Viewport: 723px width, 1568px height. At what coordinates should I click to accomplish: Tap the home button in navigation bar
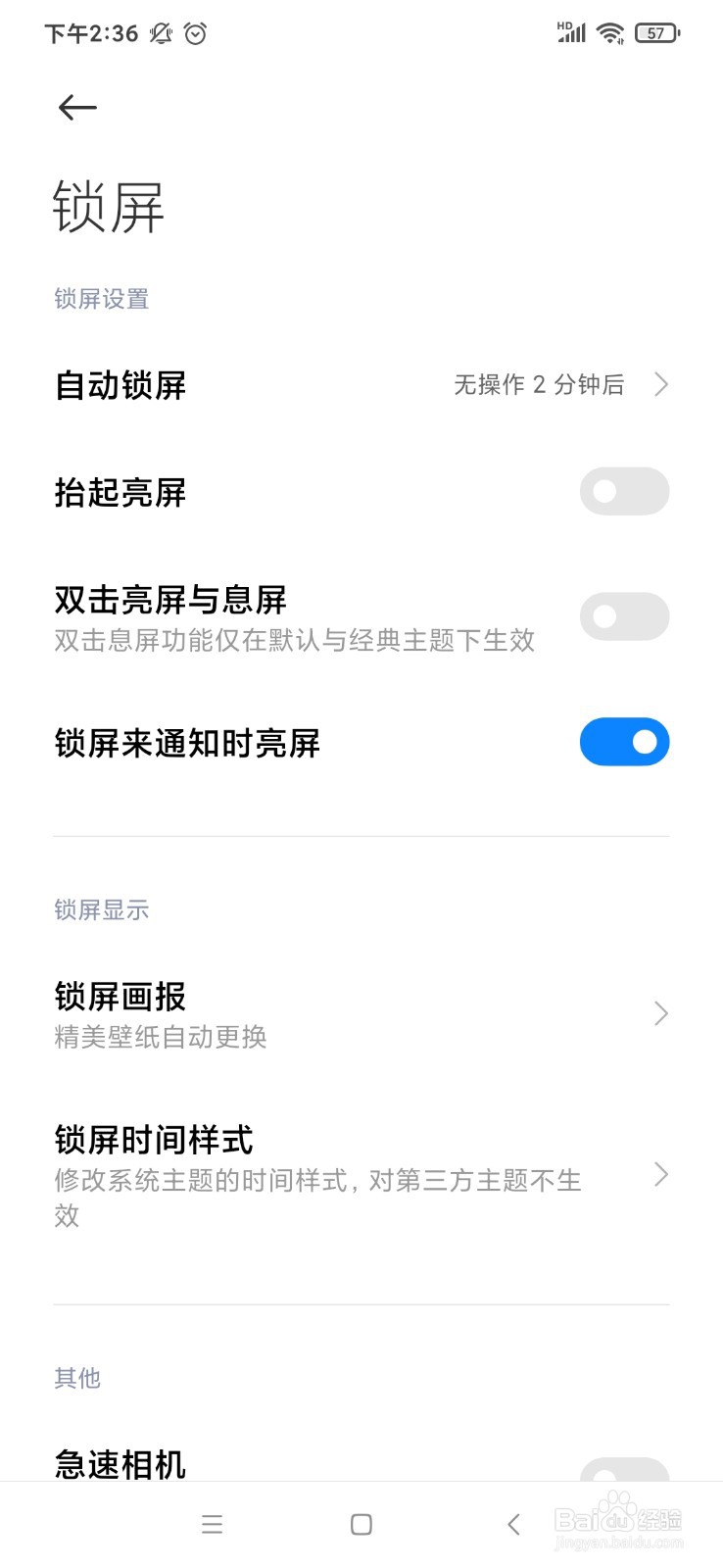pos(361,1524)
